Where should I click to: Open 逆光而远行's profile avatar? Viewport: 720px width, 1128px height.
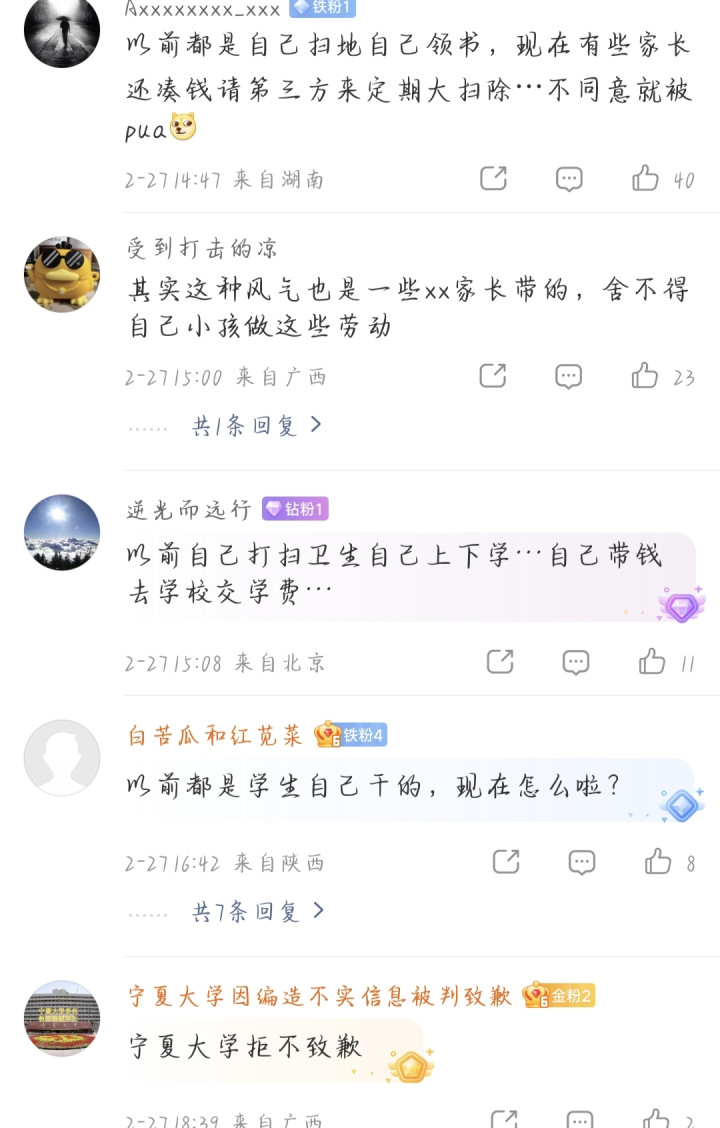pos(62,532)
